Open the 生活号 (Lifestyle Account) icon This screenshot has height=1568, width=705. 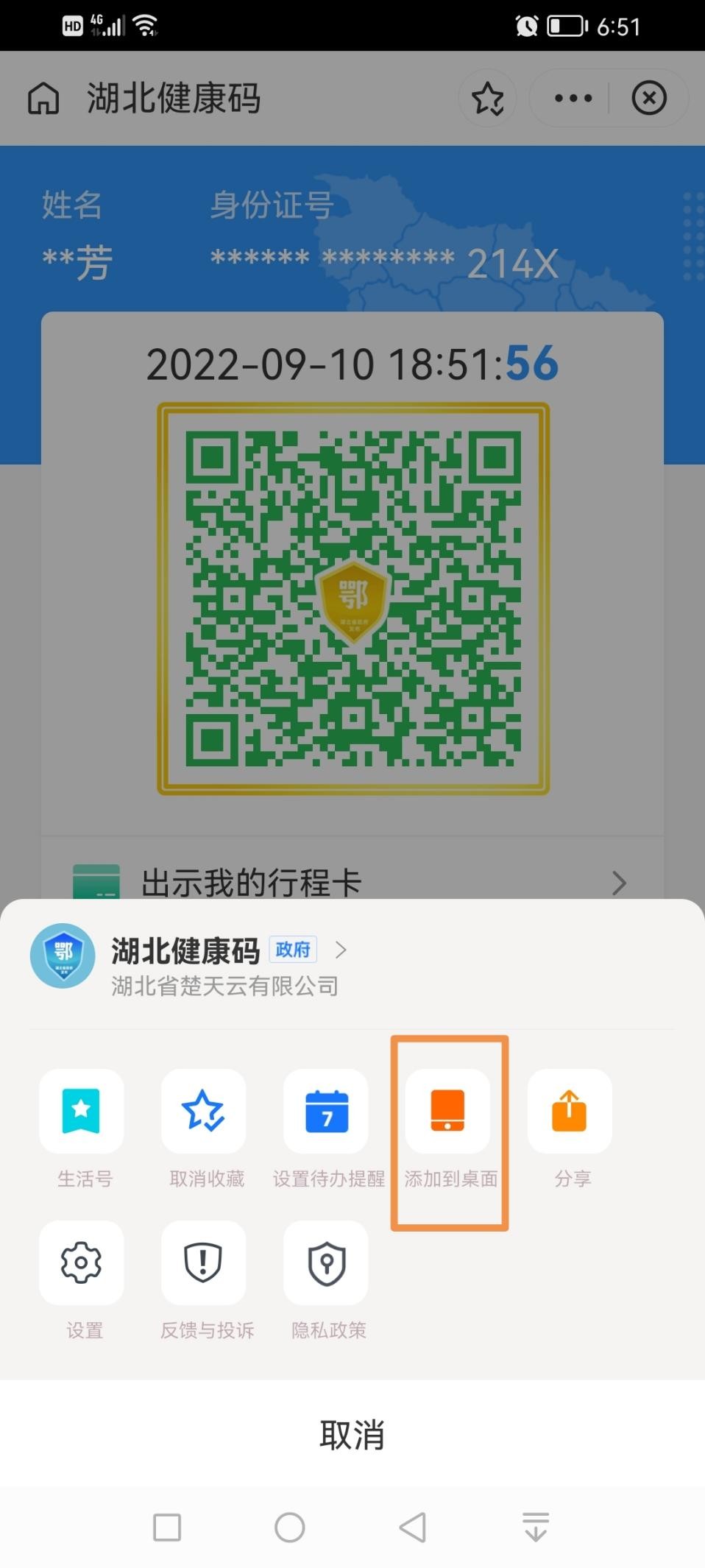82,1112
